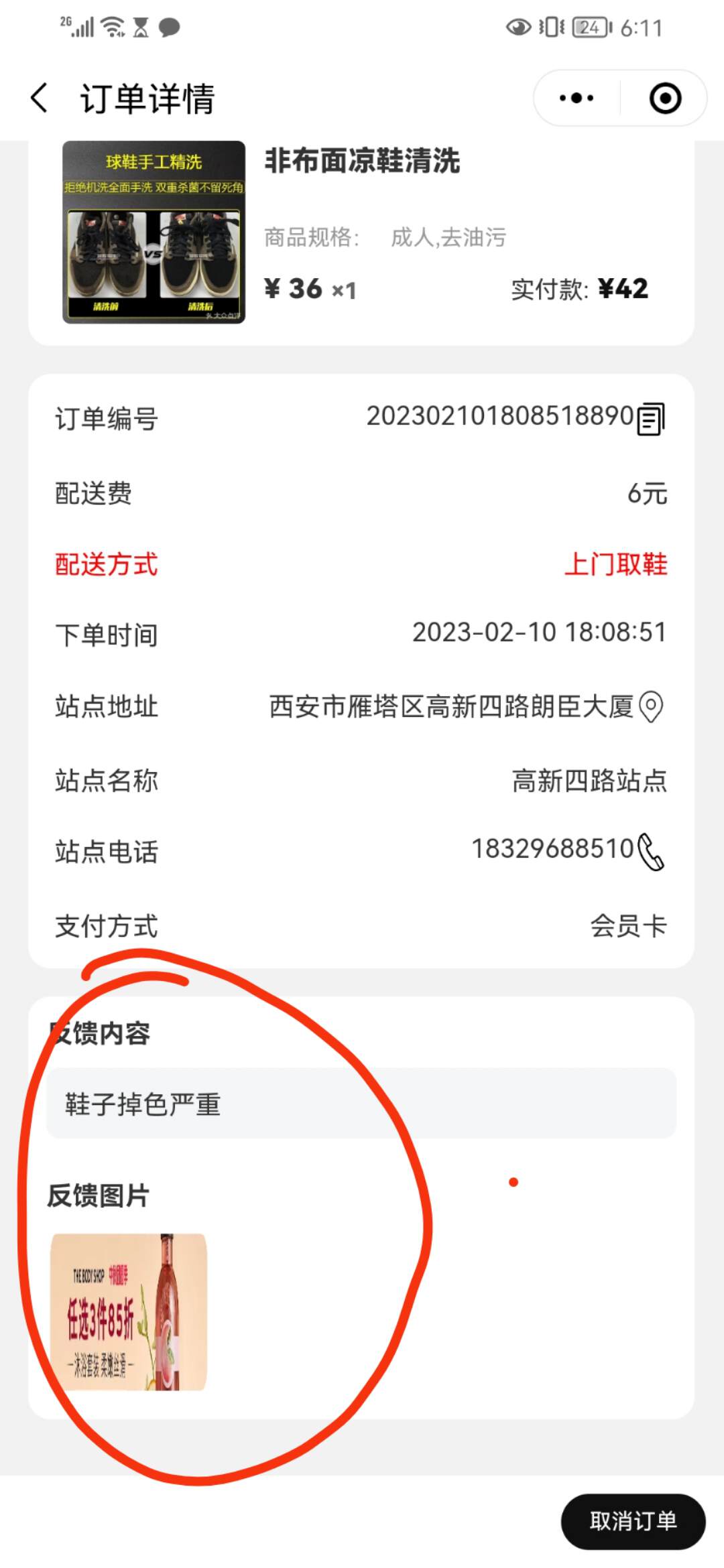Open map location for 站点地址
Screen dimensions: 724x1568
pos(651,707)
